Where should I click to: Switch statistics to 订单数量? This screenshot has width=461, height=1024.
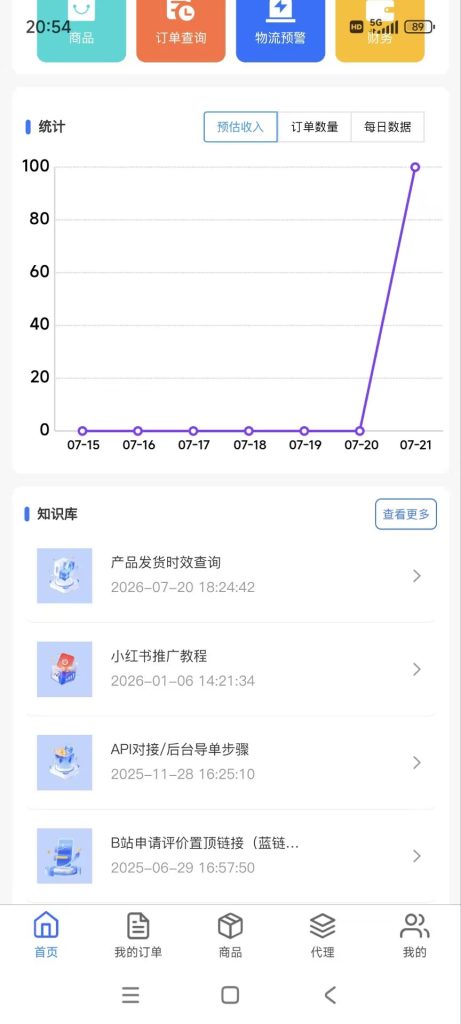tap(314, 127)
